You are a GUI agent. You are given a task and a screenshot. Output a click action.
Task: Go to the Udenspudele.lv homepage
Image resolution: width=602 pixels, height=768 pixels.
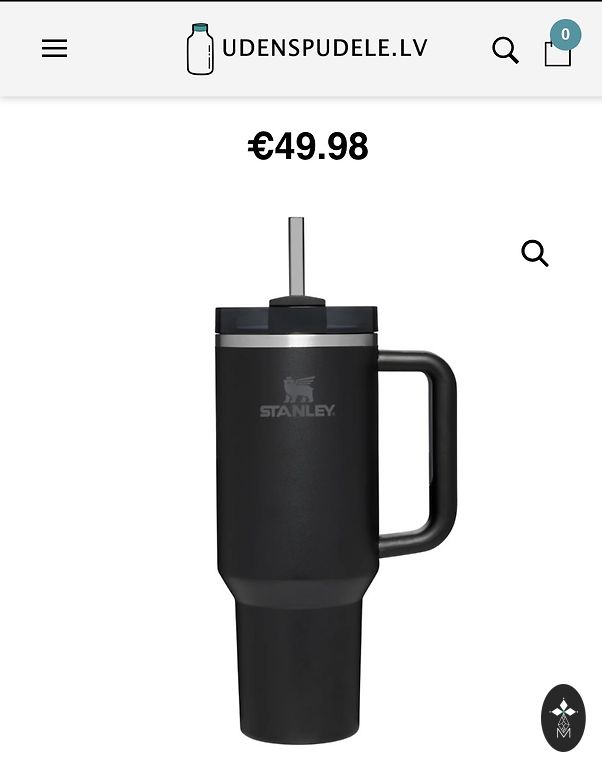coord(307,49)
